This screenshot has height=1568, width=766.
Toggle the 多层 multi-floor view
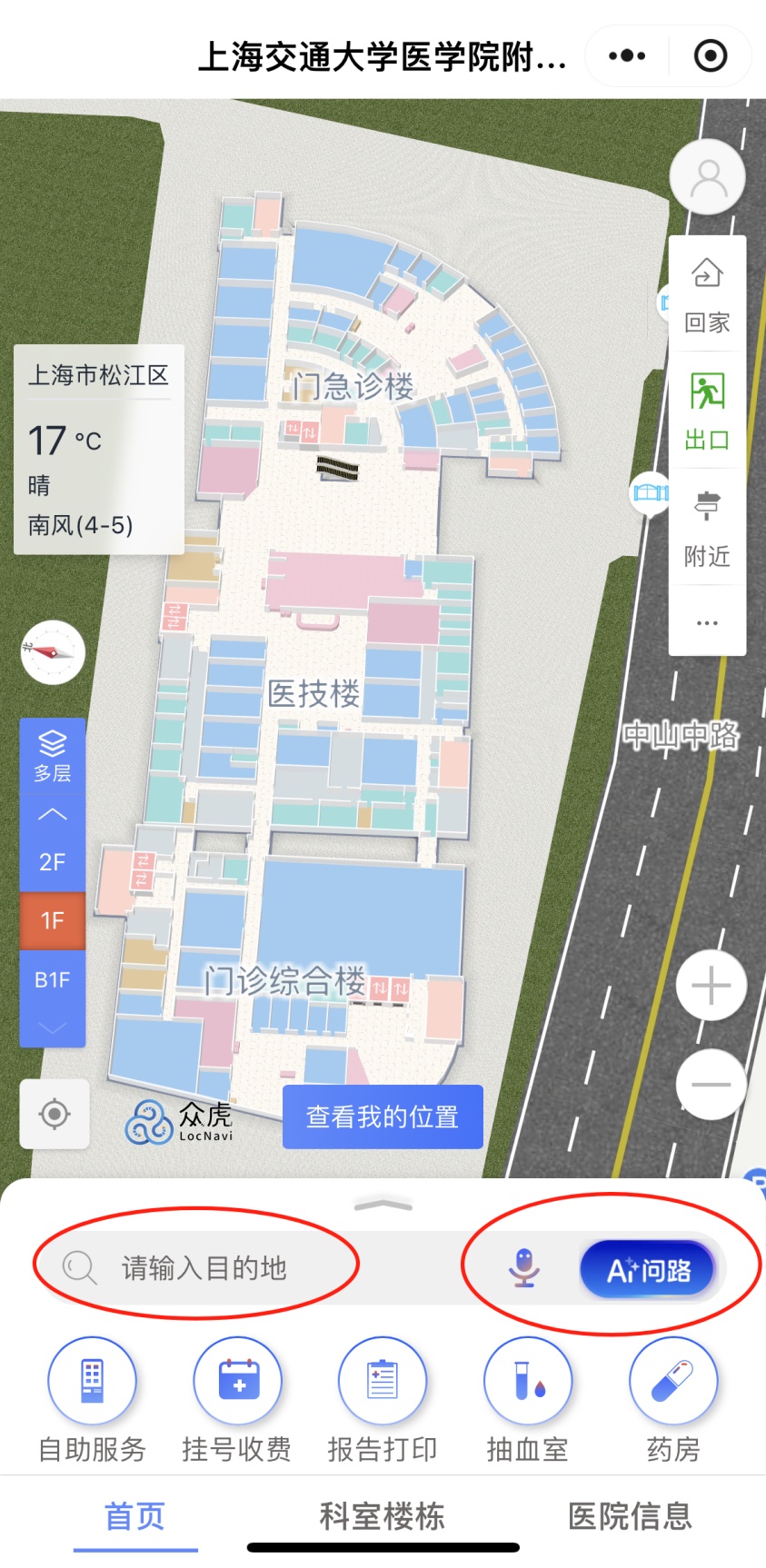(53, 757)
